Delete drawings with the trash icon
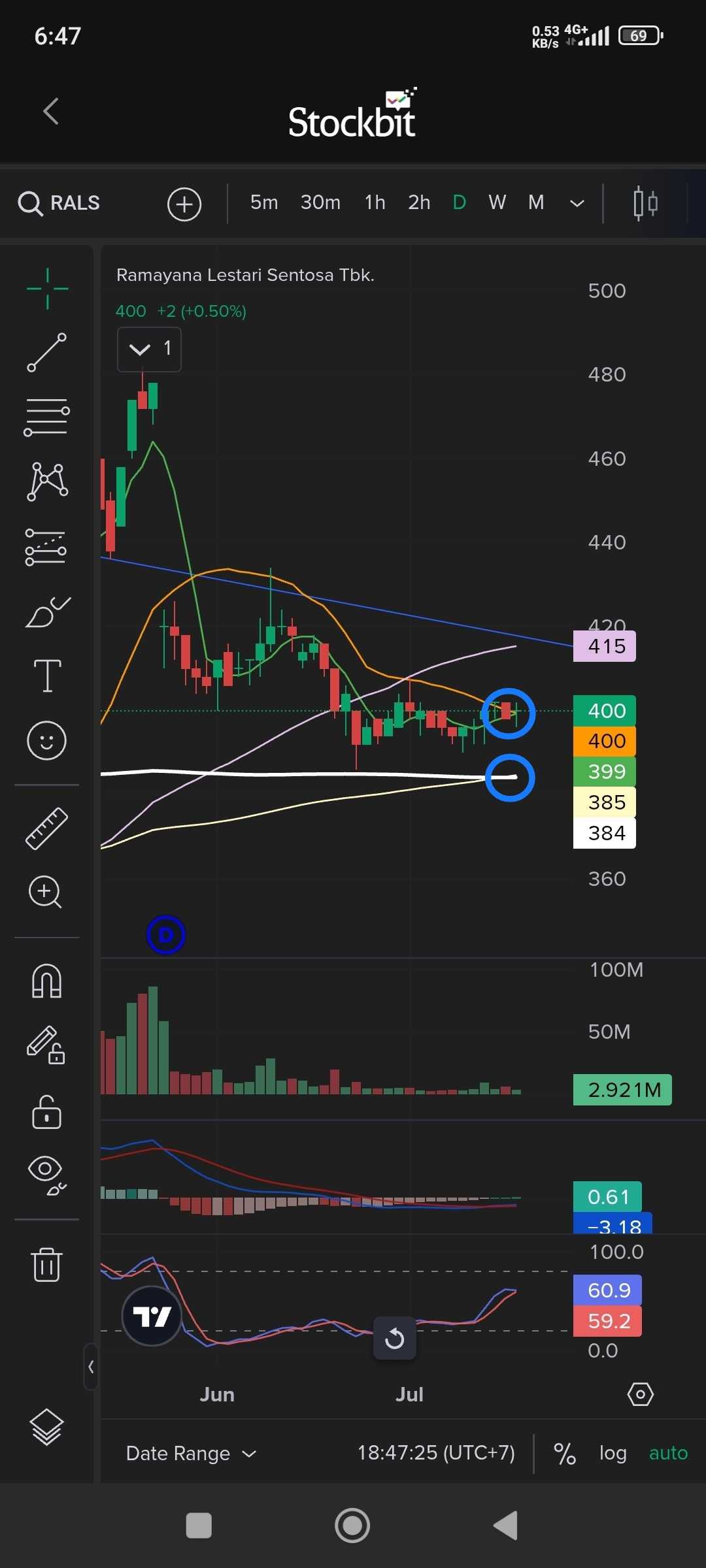The height and width of the screenshot is (1568, 706). 46,1264
